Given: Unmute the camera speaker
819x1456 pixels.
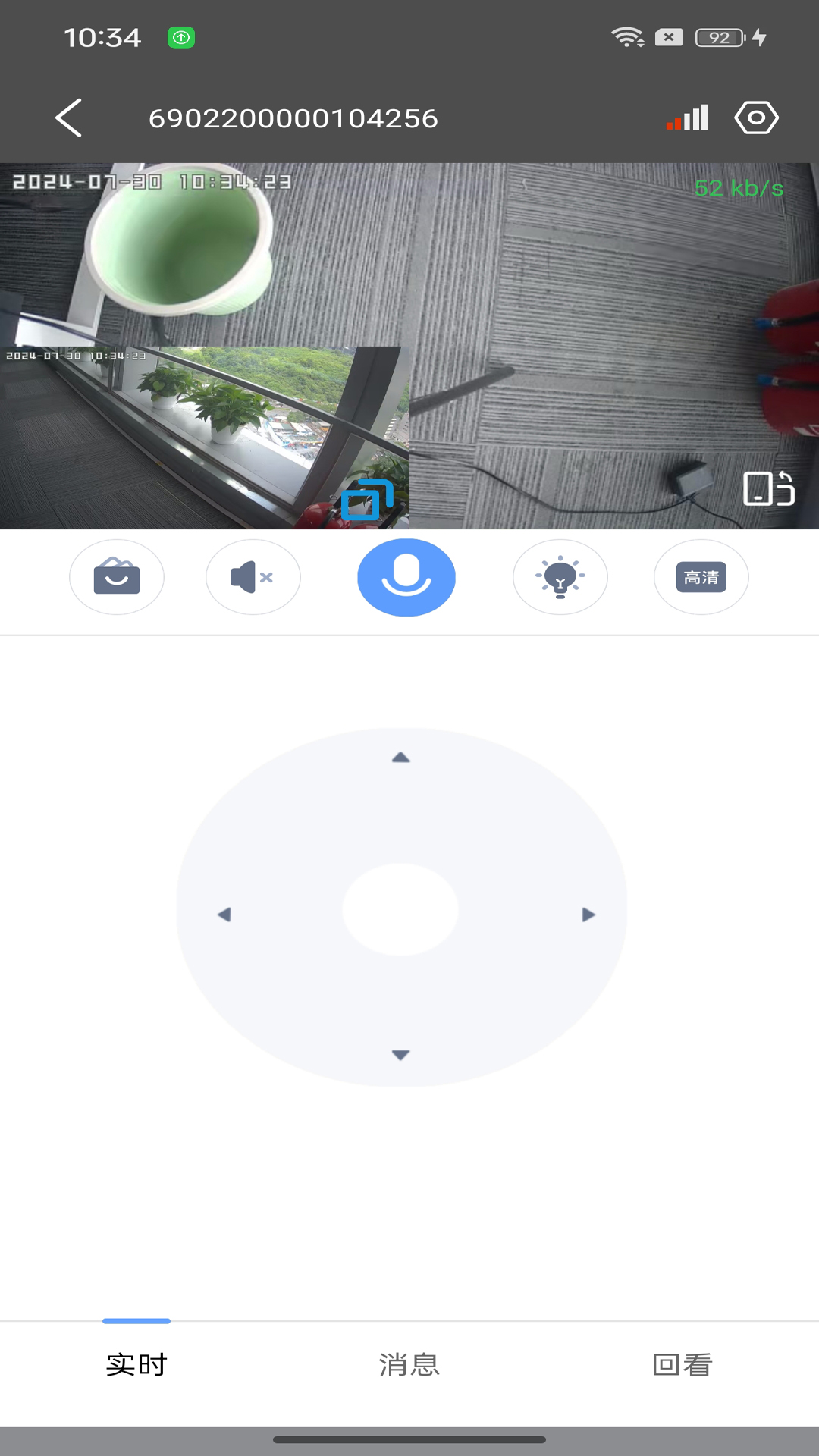Looking at the screenshot, I should (253, 578).
